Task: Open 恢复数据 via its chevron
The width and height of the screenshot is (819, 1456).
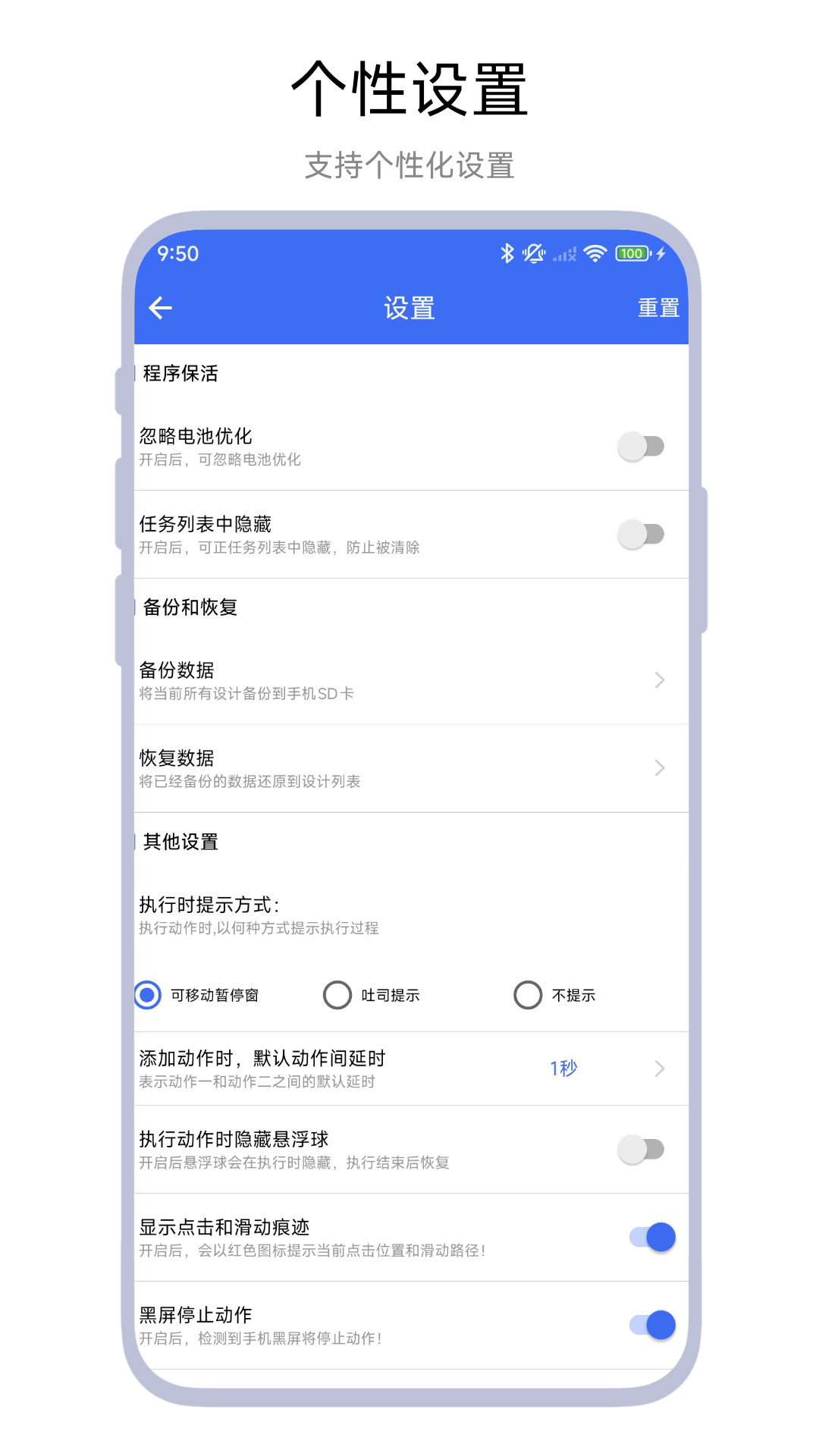Action: 659,768
